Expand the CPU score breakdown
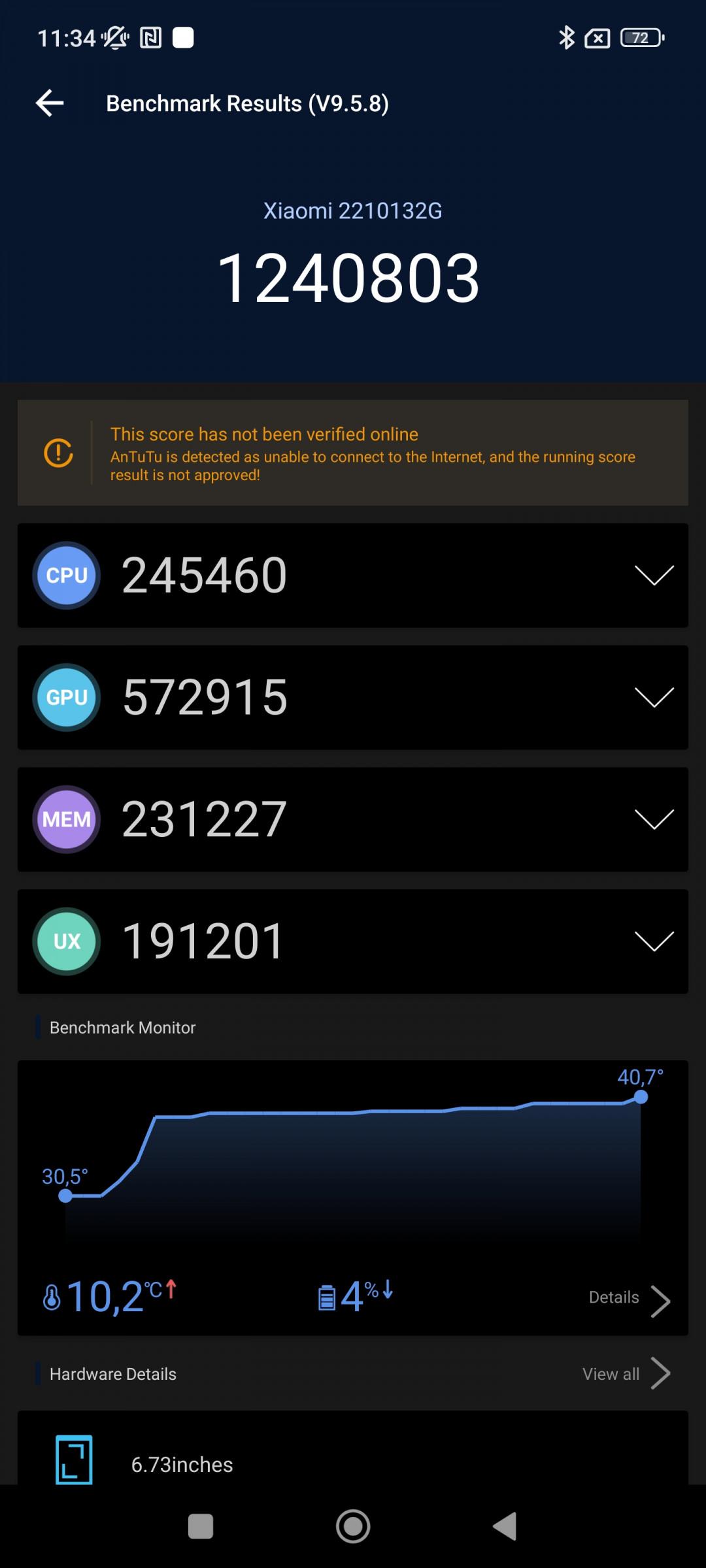Viewport: 706px width, 1568px height. 352,576
